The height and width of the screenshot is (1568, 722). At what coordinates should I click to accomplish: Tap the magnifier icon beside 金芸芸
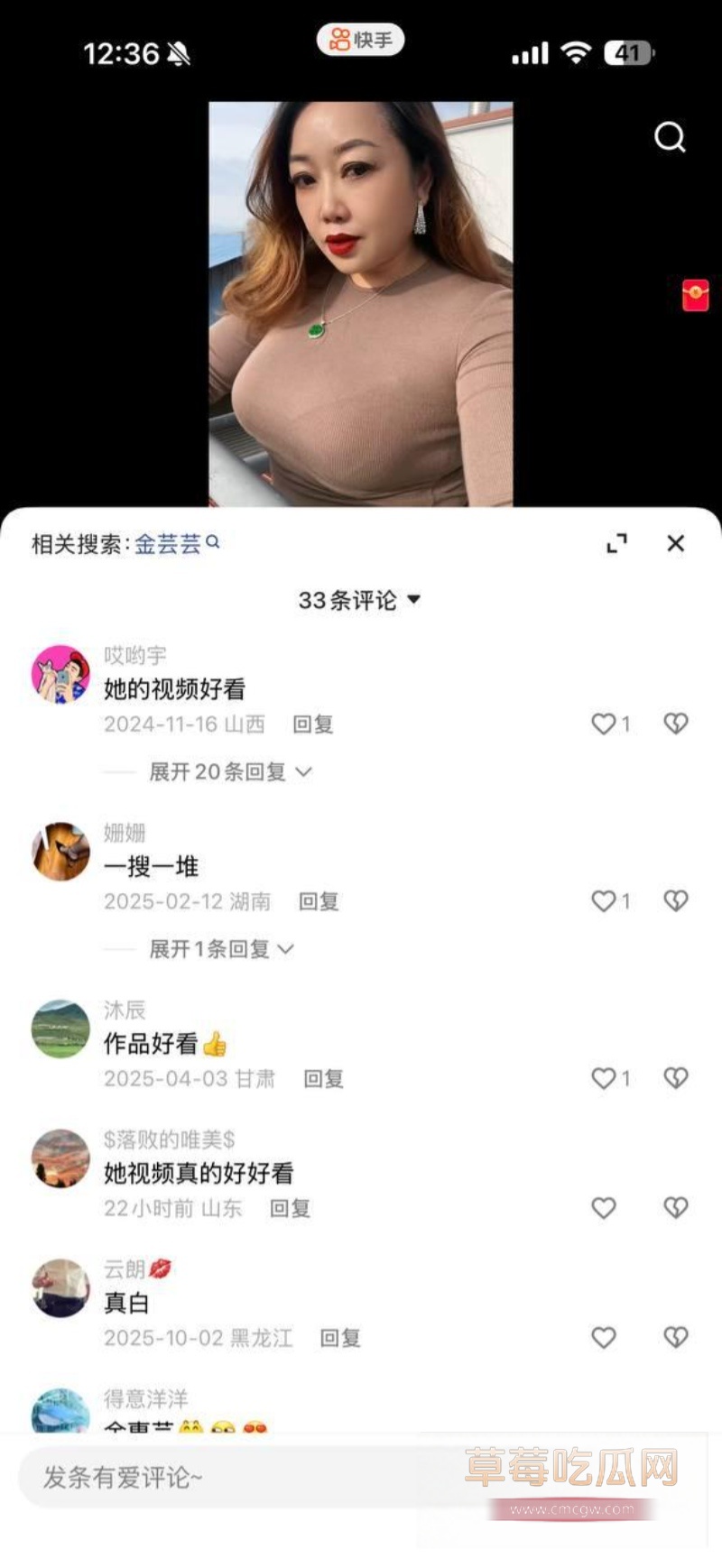tap(212, 542)
